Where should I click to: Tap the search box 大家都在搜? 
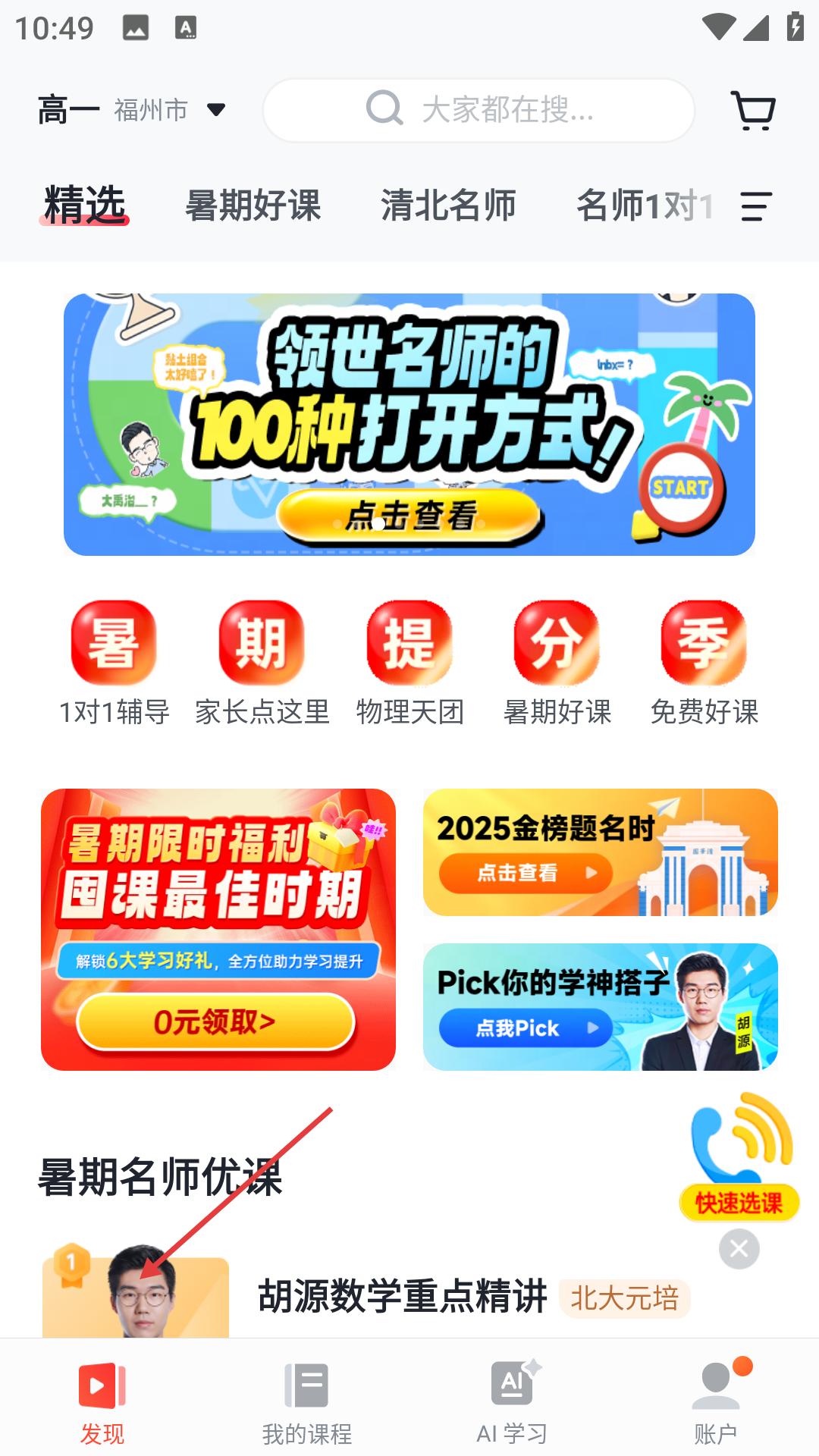pos(479,111)
